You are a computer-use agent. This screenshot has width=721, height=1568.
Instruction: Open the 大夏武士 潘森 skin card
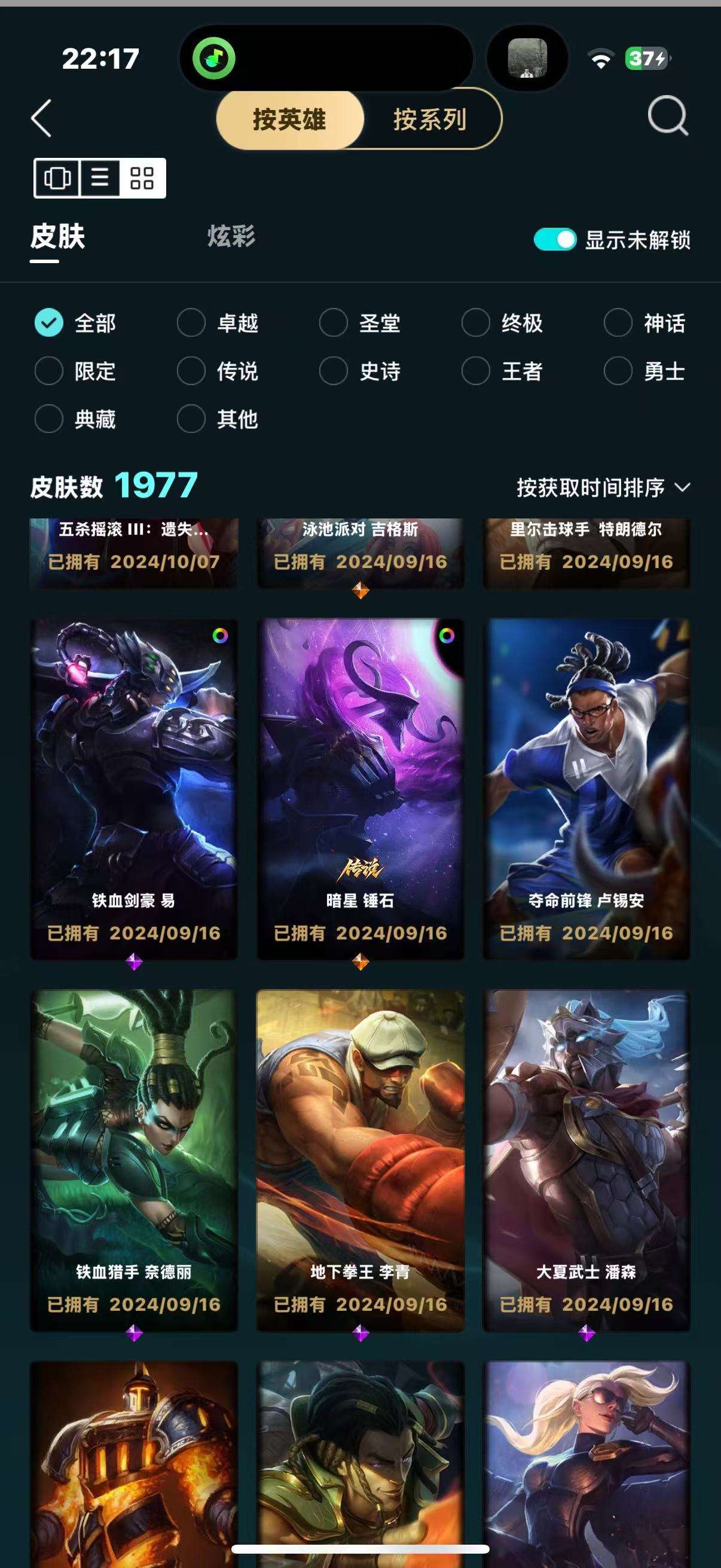point(586,1160)
